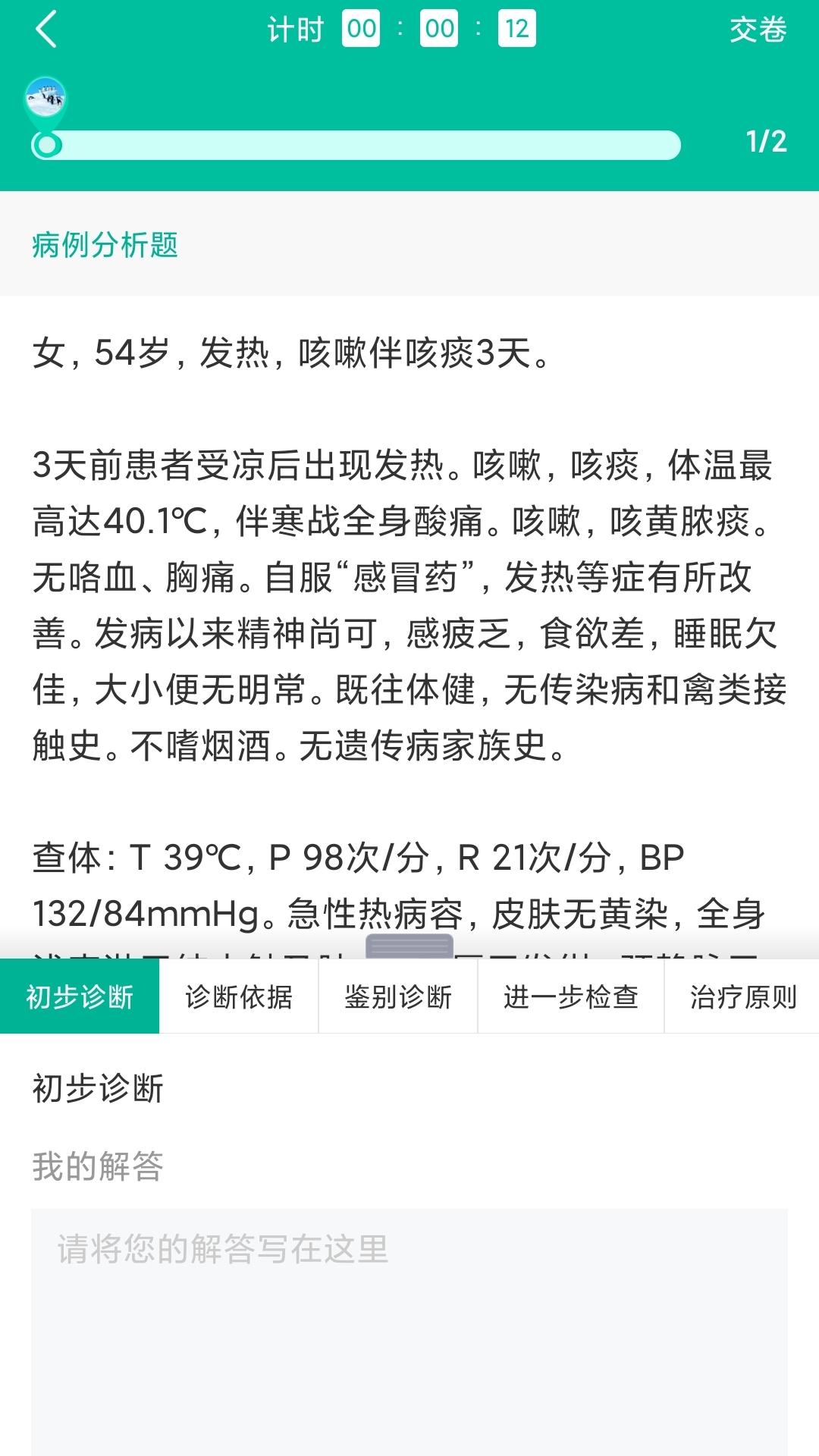Select the 进一步检查 tab
Viewport: 819px width, 1456px height.
(571, 996)
